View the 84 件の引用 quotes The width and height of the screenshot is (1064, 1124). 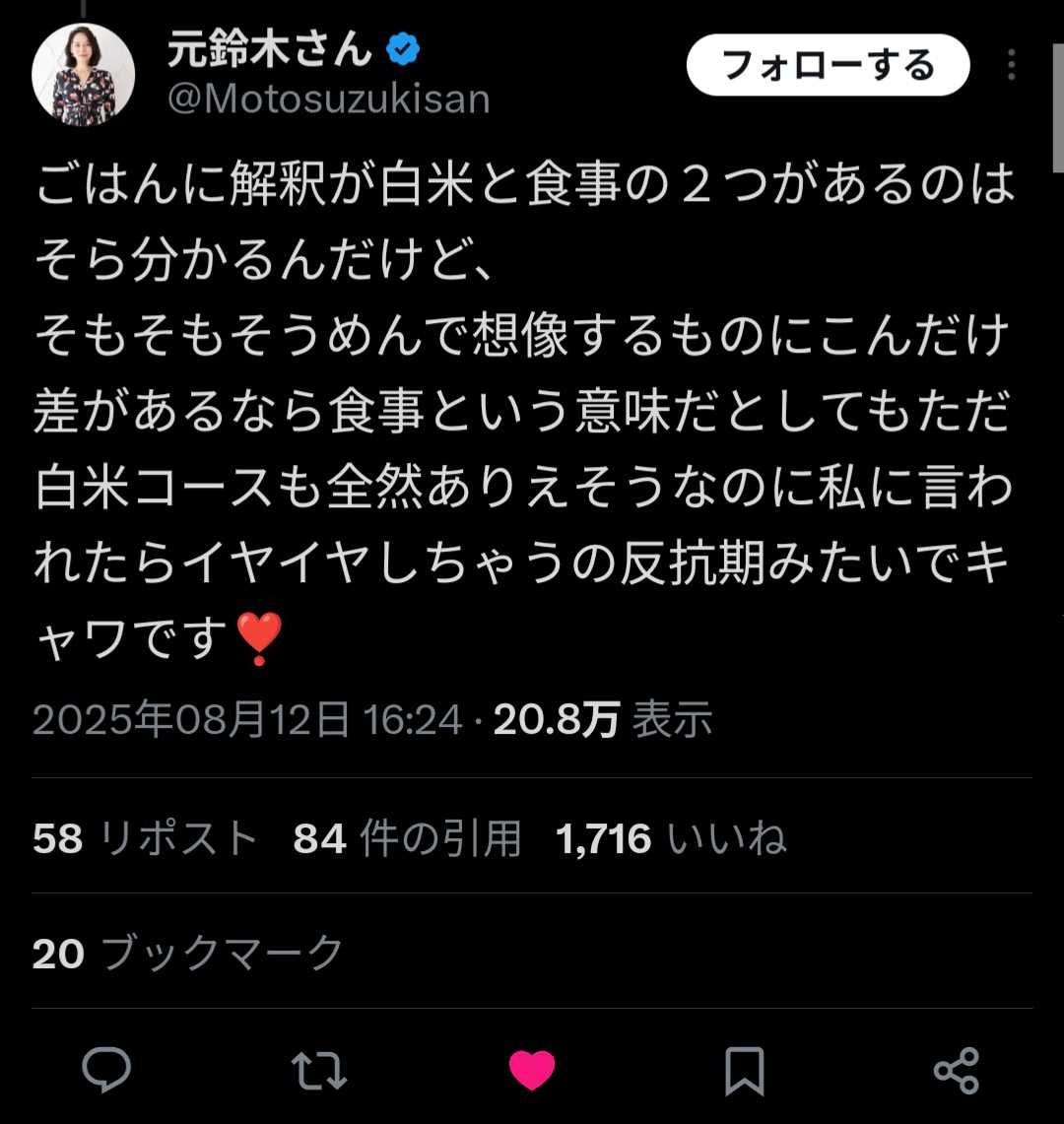(407, 839)
